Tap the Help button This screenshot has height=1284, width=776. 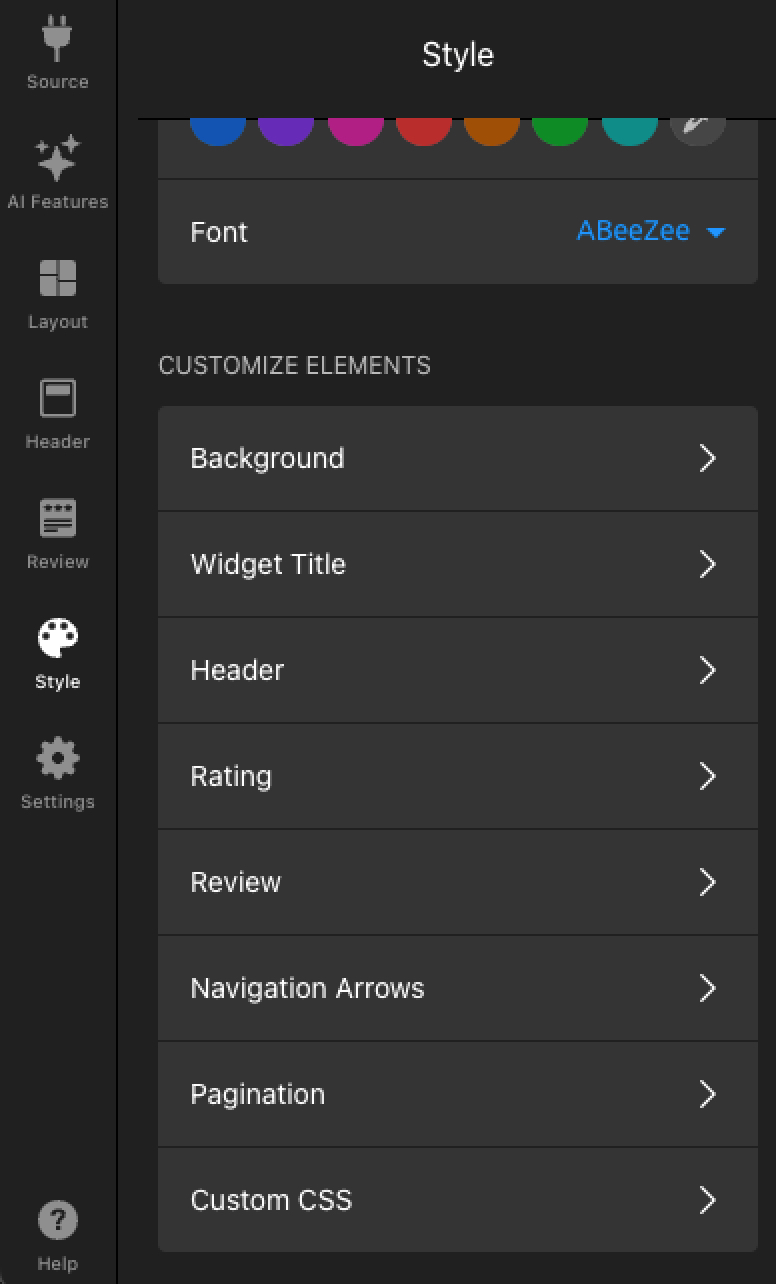(x=57, y=1234)
